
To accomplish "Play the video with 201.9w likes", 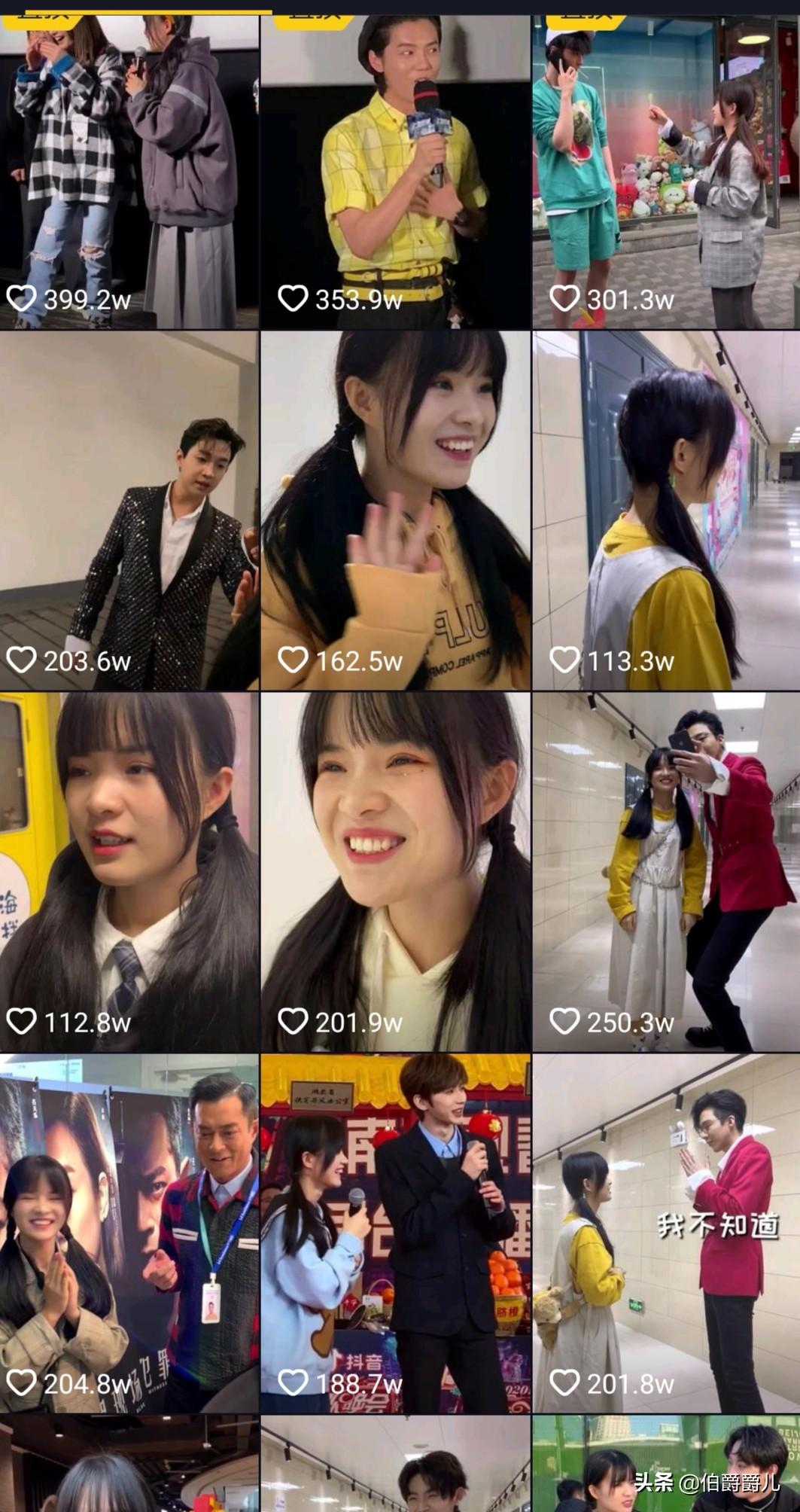I will tap(395, 871).
